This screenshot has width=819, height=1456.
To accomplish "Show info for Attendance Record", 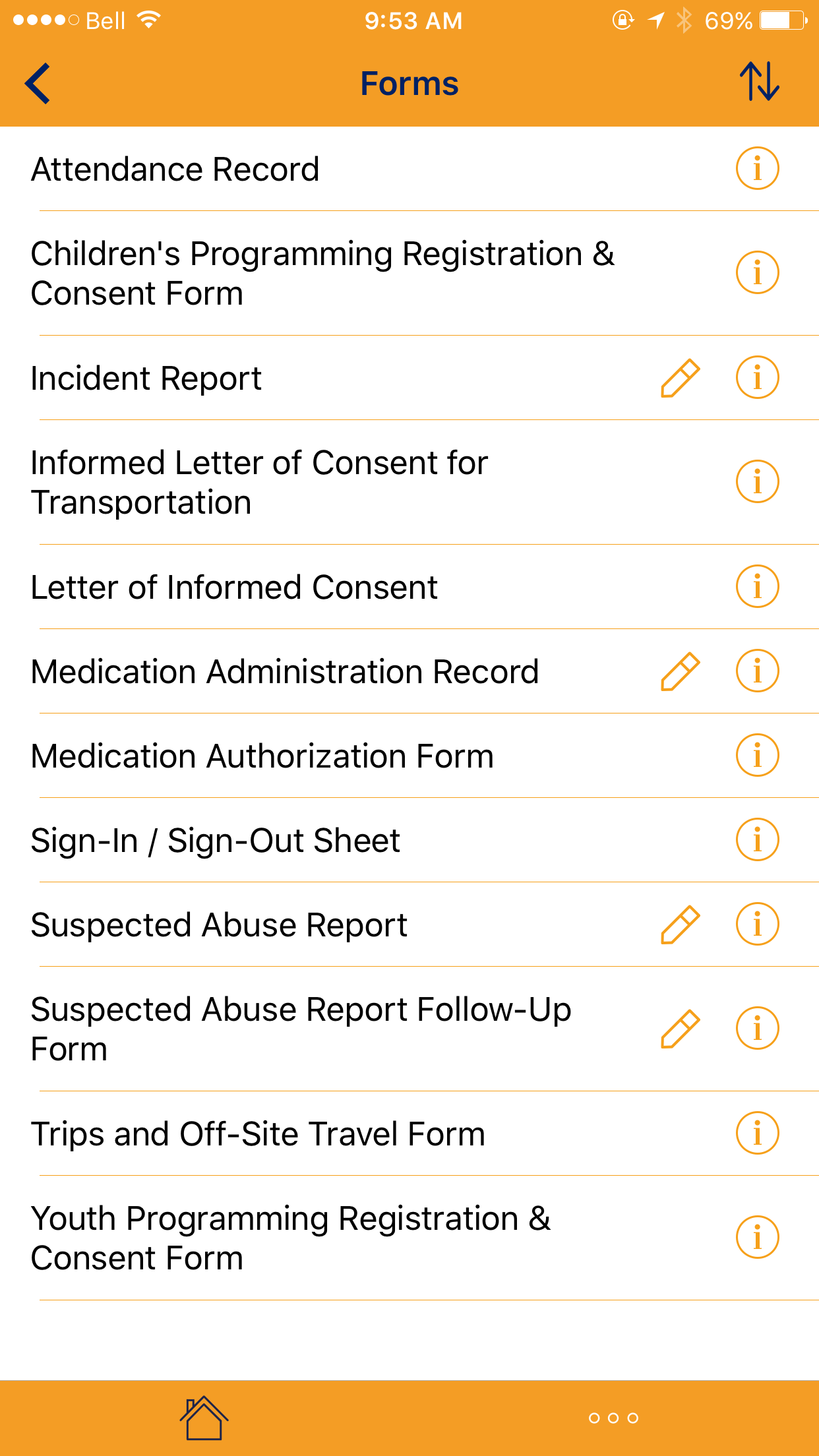I will [757, 168].
